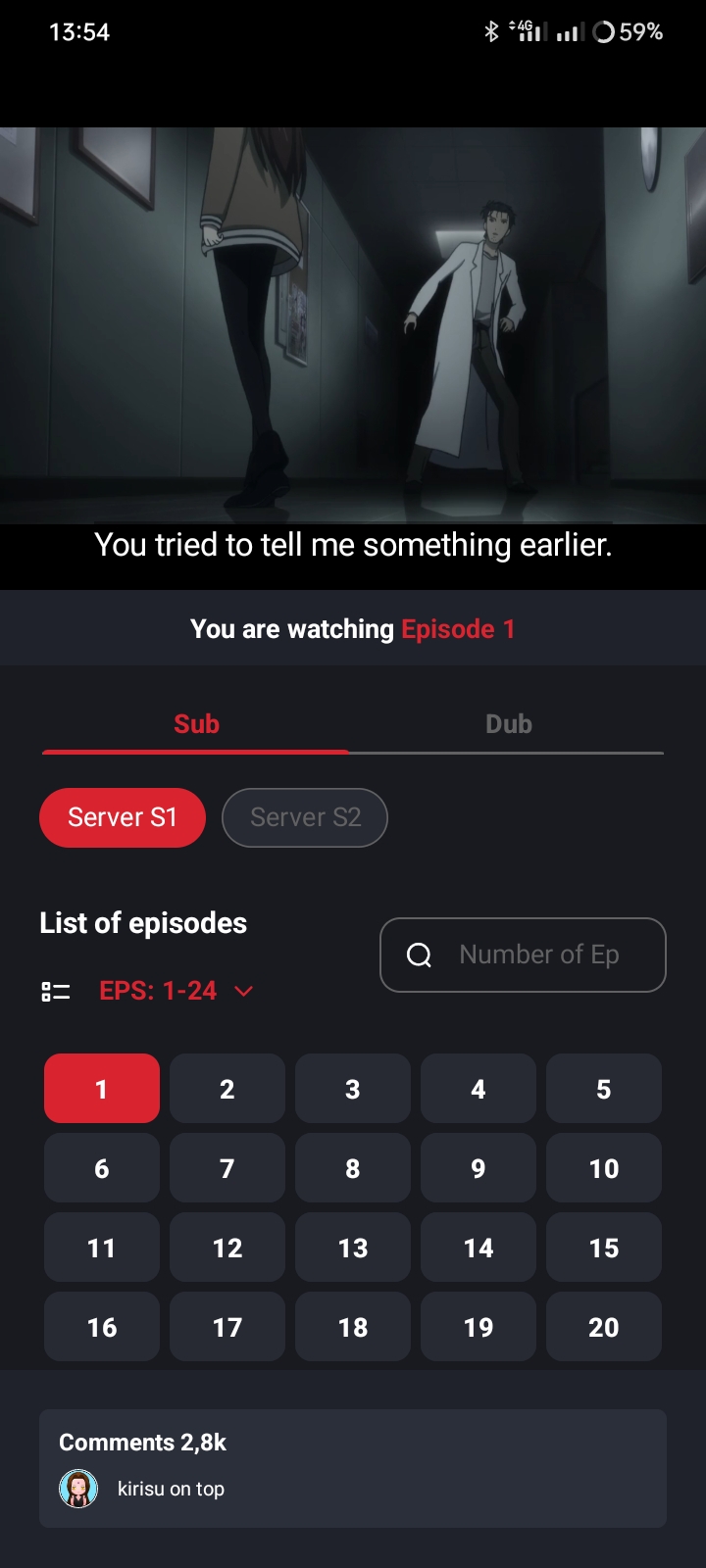Pick episode 19
706x1568 pixels.
coord(479,1327)
